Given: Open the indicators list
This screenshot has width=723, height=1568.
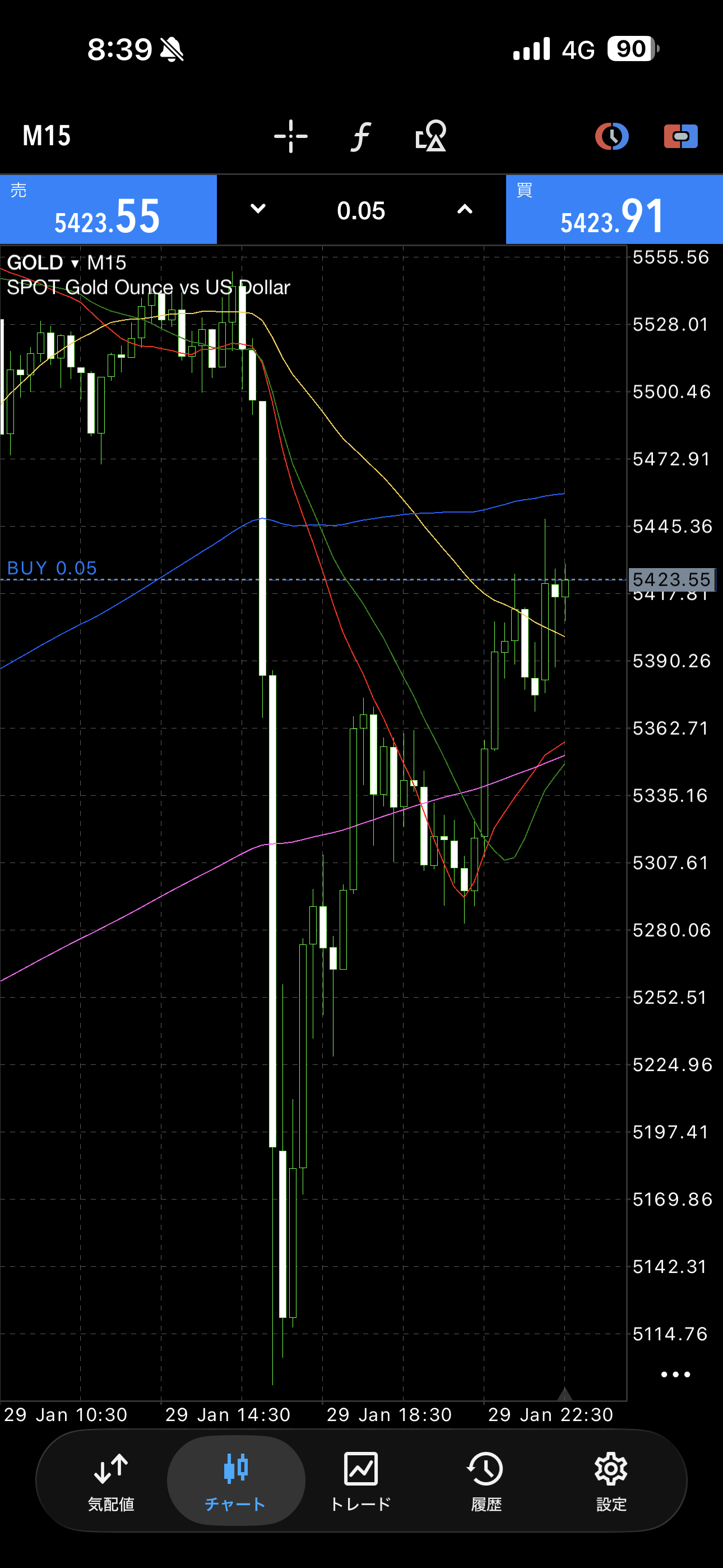Looking at the screenshot, I should click(x=361, y=136).
